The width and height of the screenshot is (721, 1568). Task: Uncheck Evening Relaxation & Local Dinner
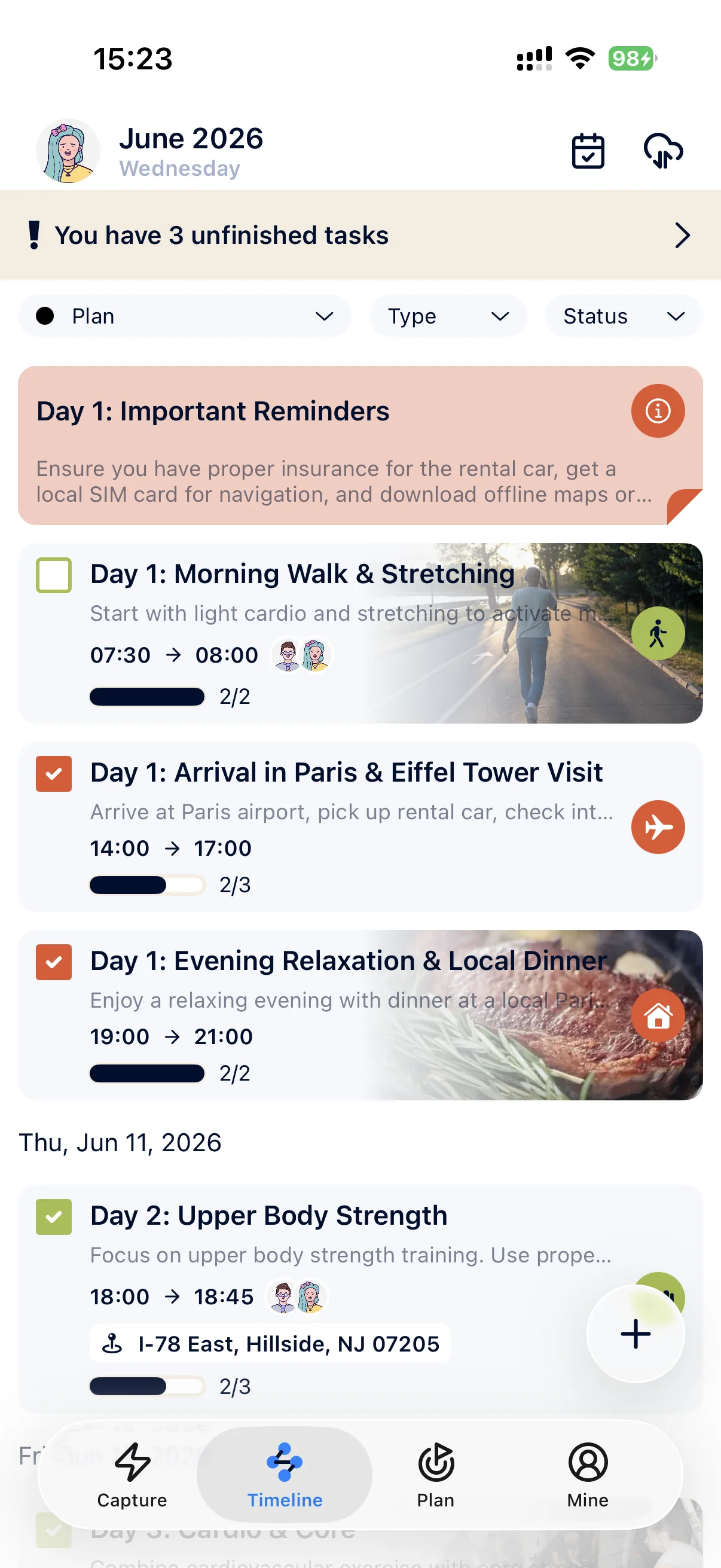pyautogui.click(x=54, y=962)
